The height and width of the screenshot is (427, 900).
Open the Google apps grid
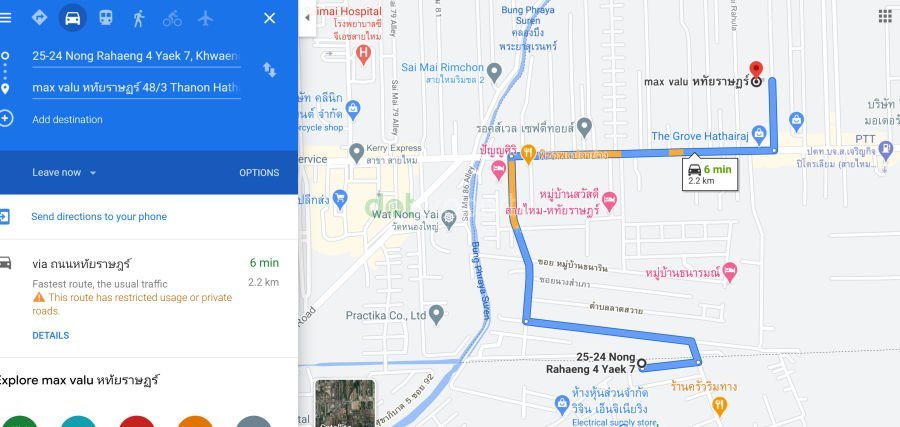(885, 16)
